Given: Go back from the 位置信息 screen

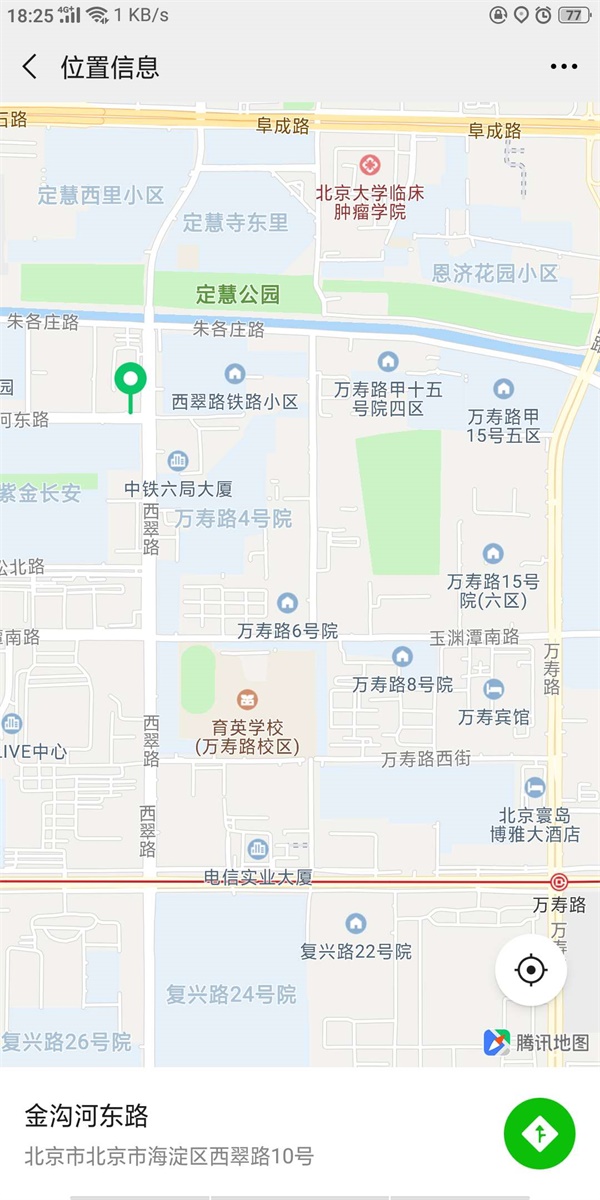Looking at the screenshot, I should (x=30, y=67).
